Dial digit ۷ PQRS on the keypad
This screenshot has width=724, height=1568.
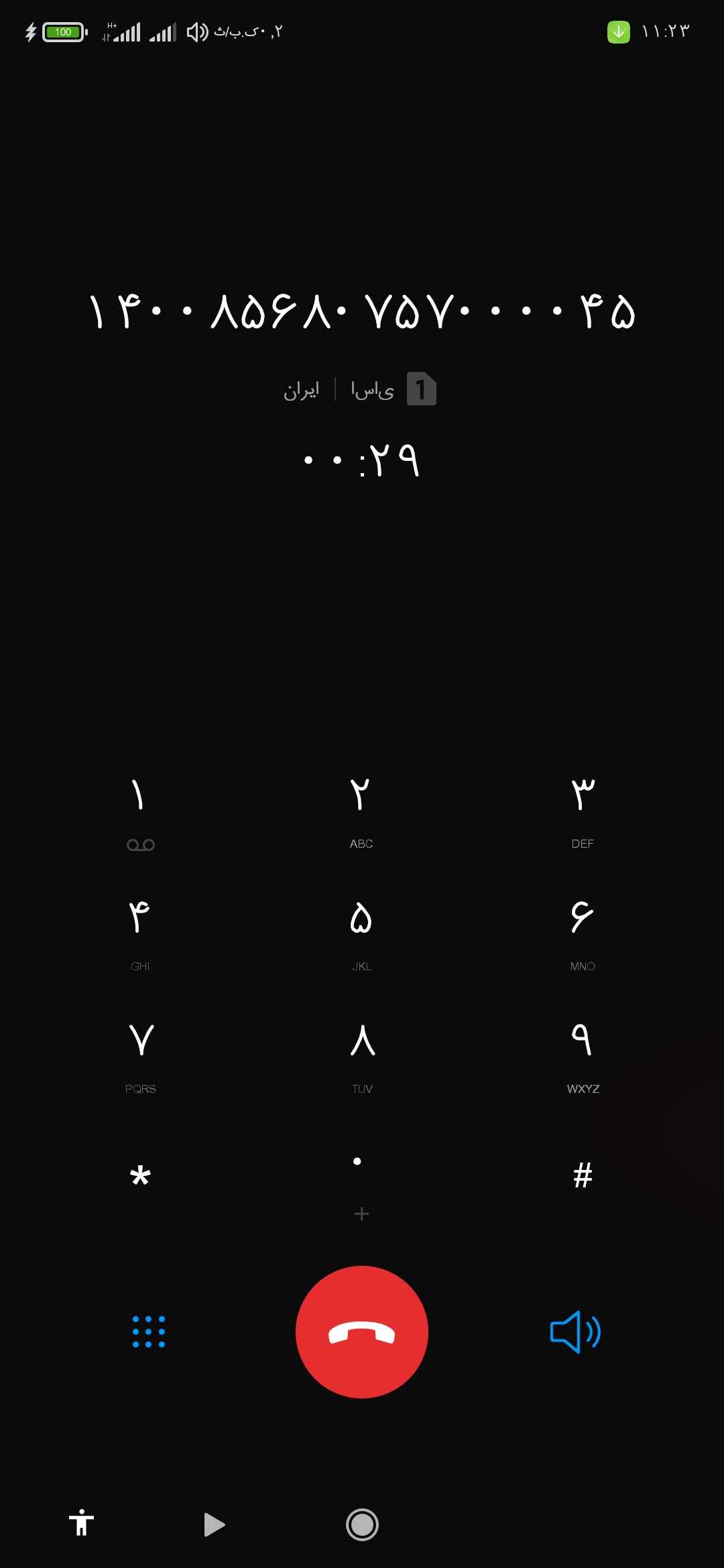[140, 1057]
